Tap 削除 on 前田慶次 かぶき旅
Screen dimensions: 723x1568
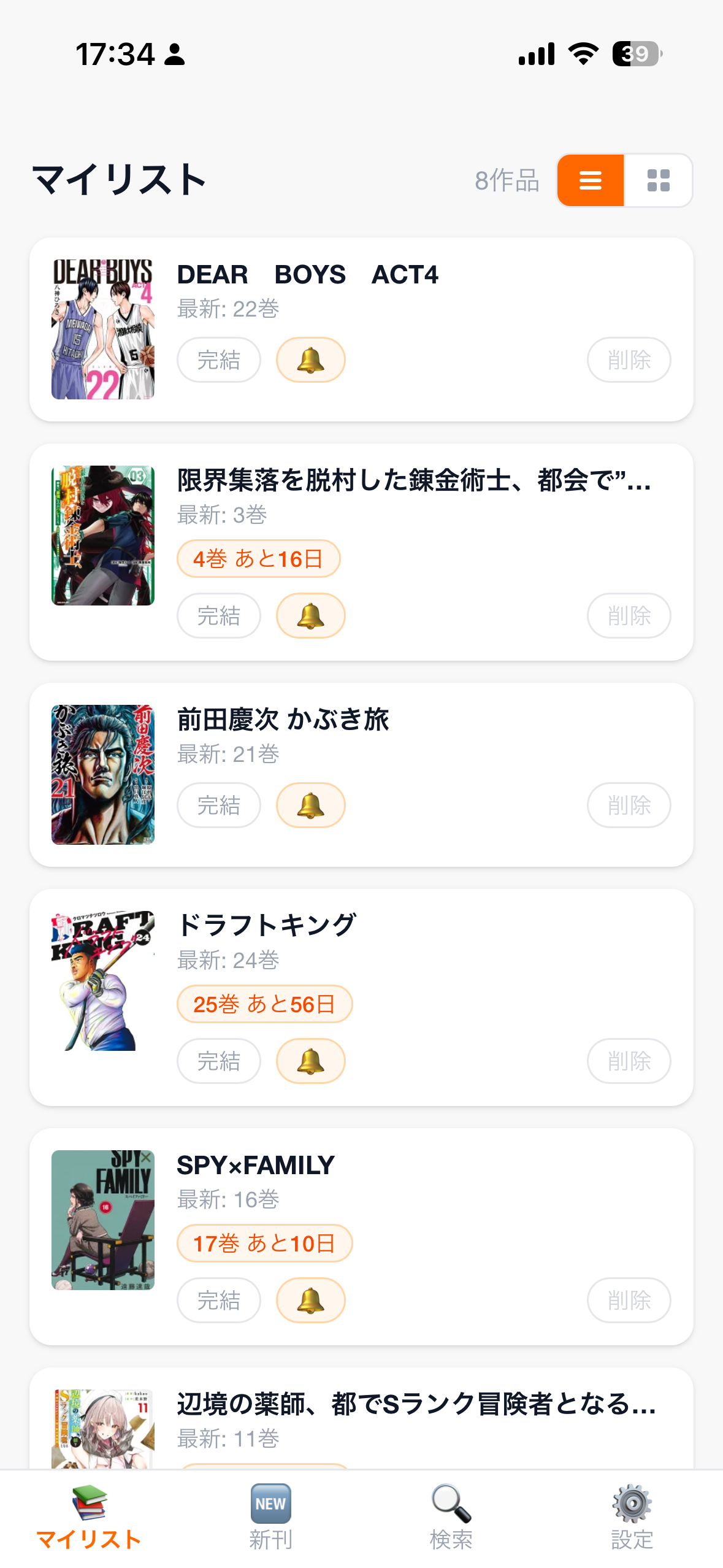(629, 805)
